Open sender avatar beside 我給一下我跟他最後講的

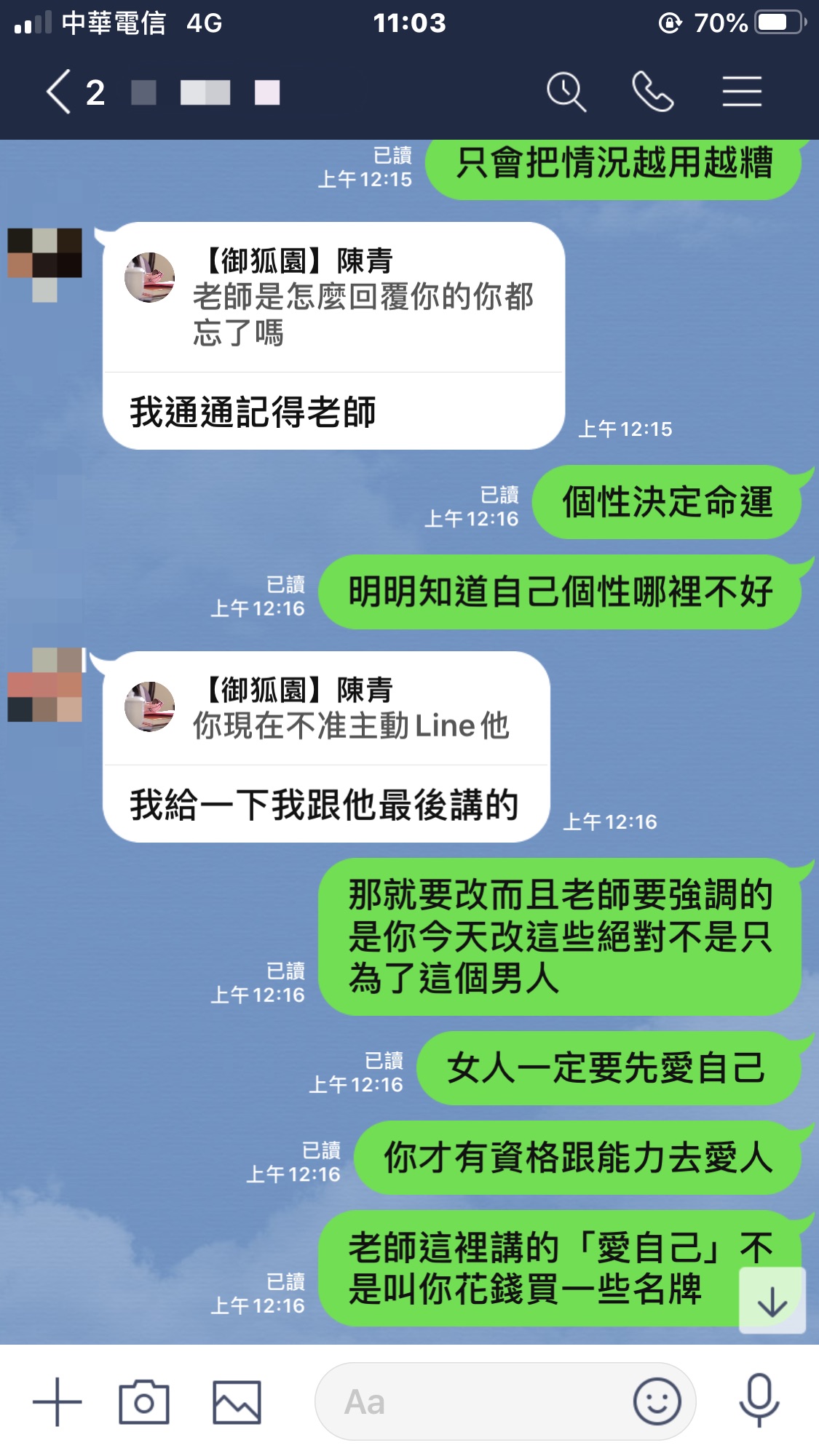(x=45, y=685)
